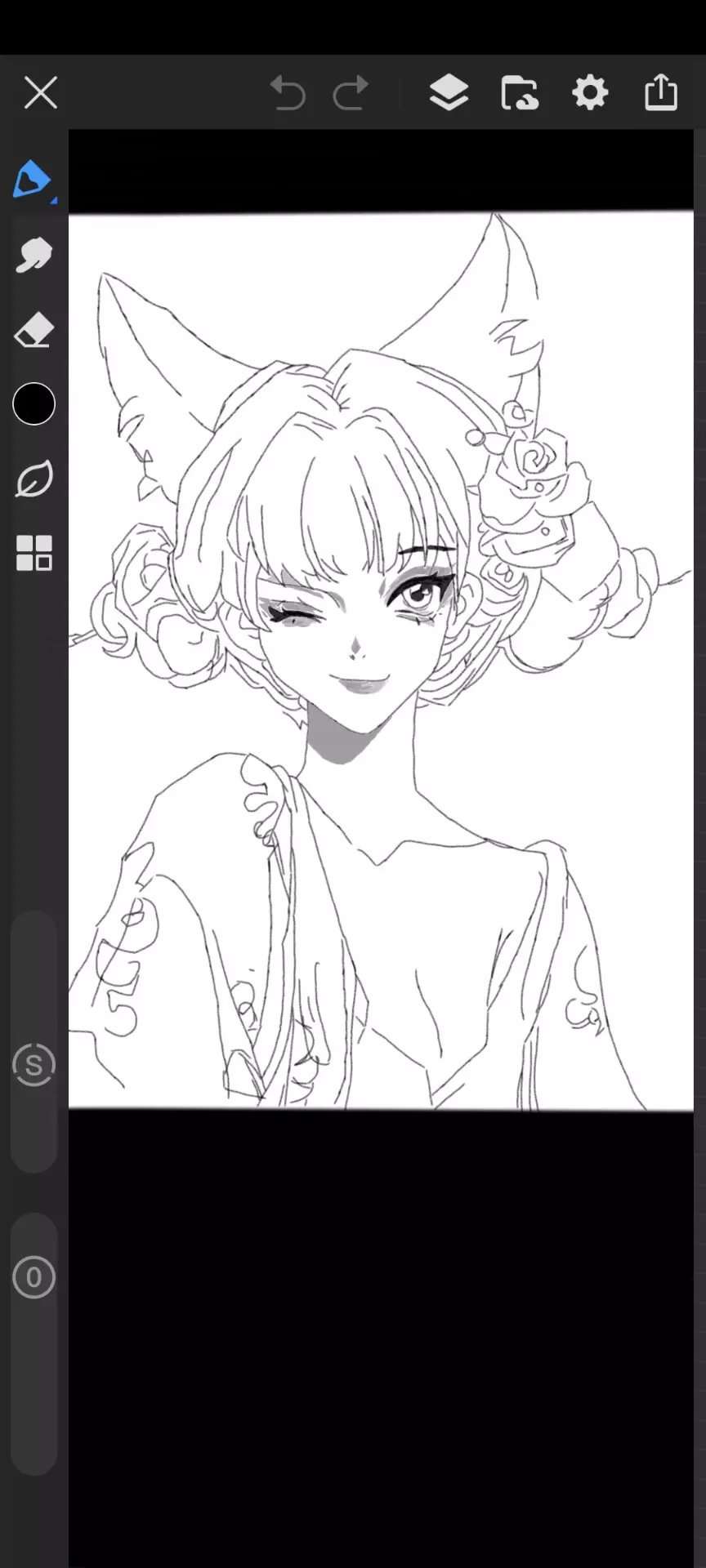The image size is (706, 1568).
Task: Open the black color swatch
Action: (x=34, y=404)
